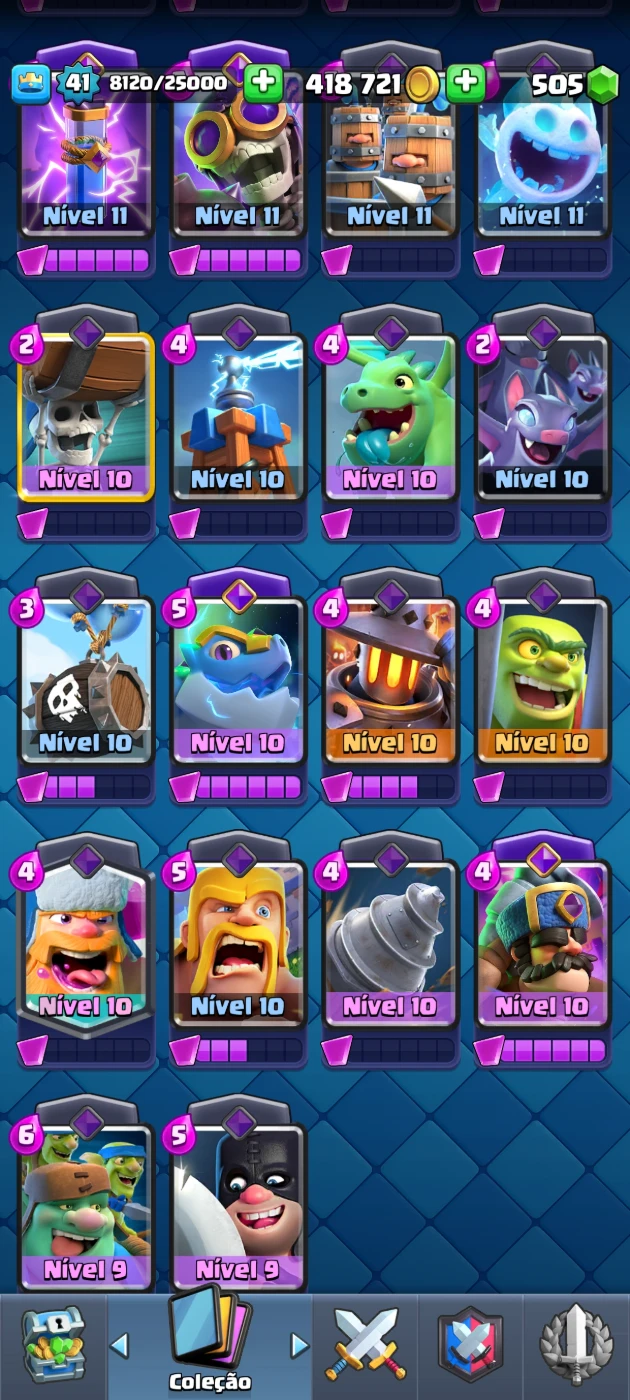This screenshot has height=1400, width=630.
Task: Switch to the shop chest tab
Action: click(x=53, y=1346)
